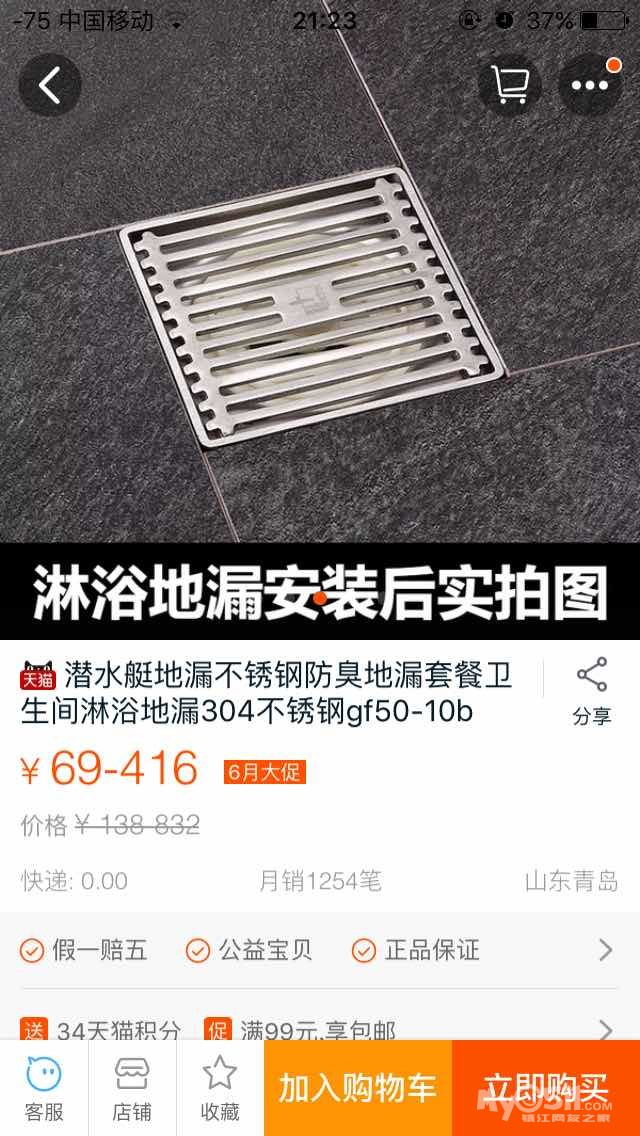Tap 加入购物车 to add to cart

[358, 1088]
